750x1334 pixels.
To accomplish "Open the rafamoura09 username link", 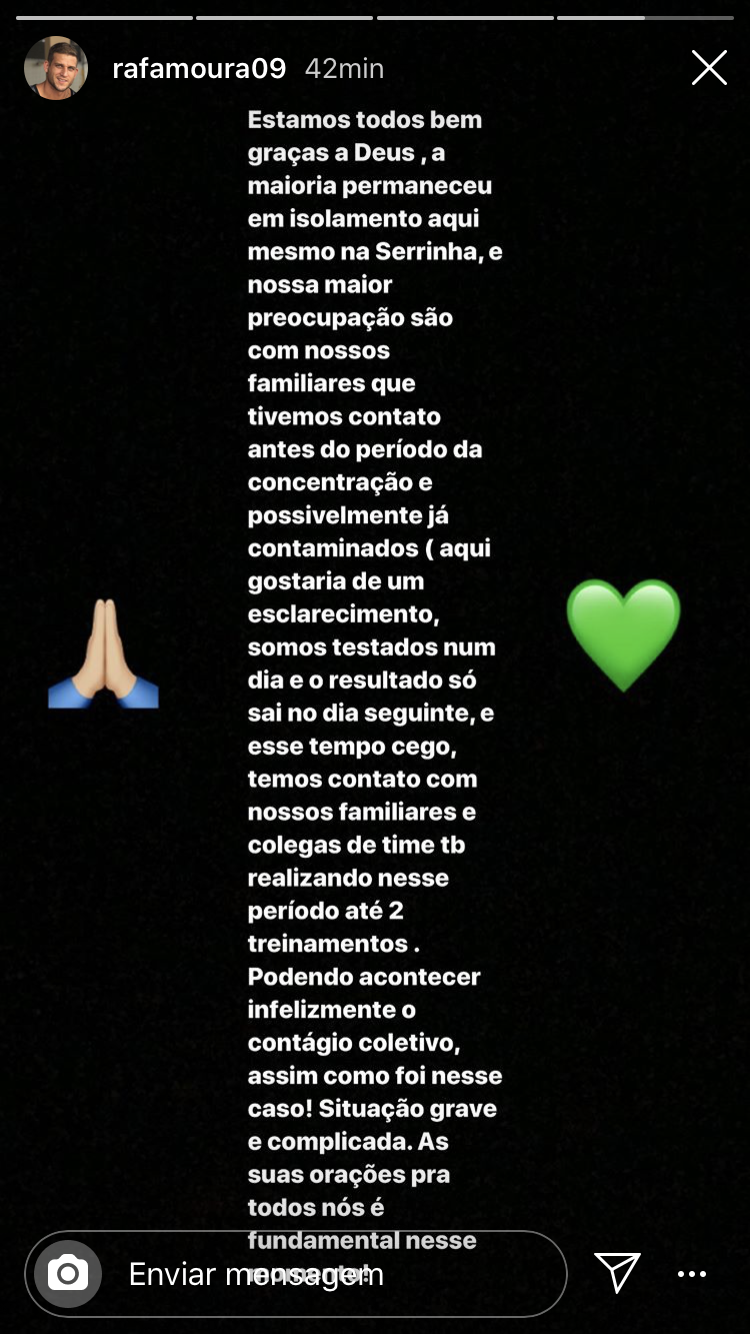I will click(199, 68).
